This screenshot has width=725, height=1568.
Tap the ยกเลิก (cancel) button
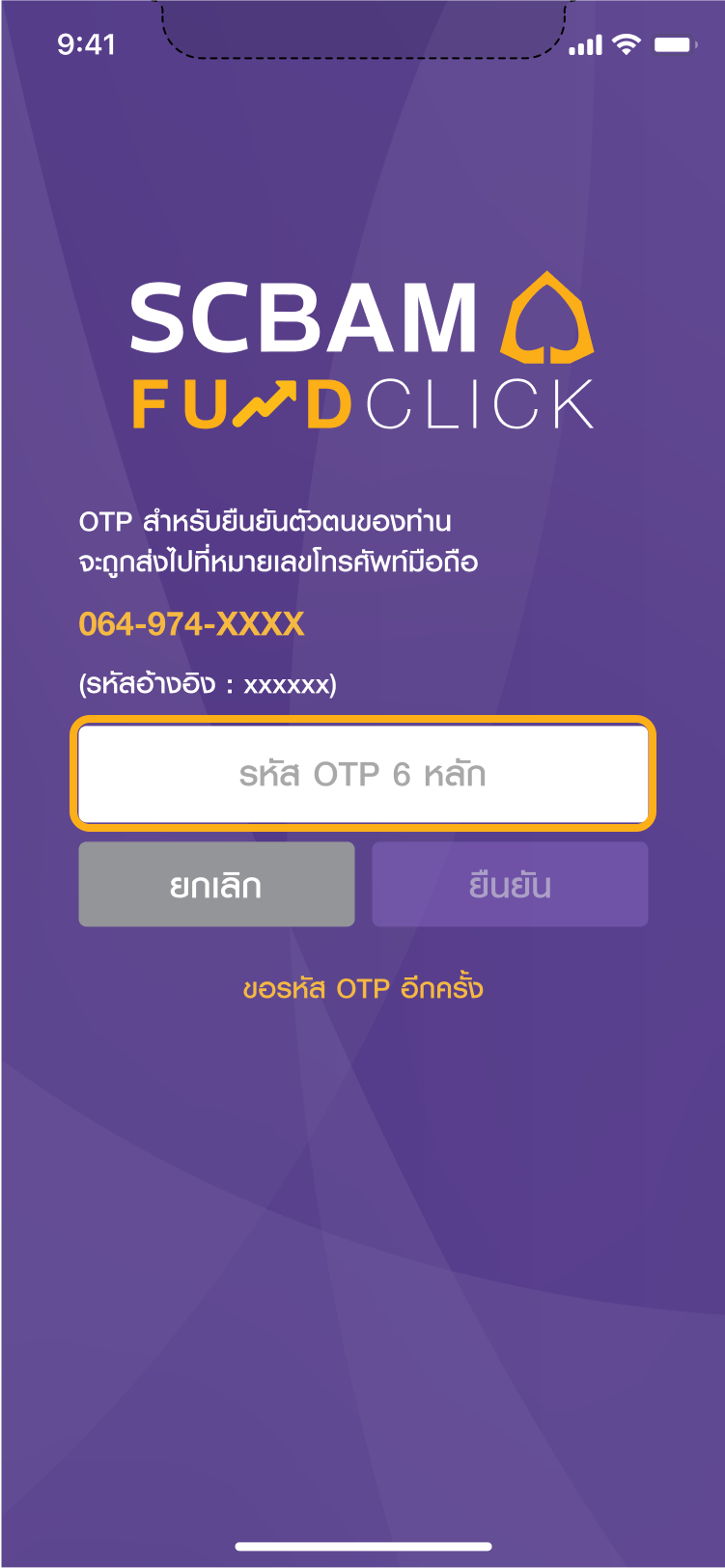point(216,885)
